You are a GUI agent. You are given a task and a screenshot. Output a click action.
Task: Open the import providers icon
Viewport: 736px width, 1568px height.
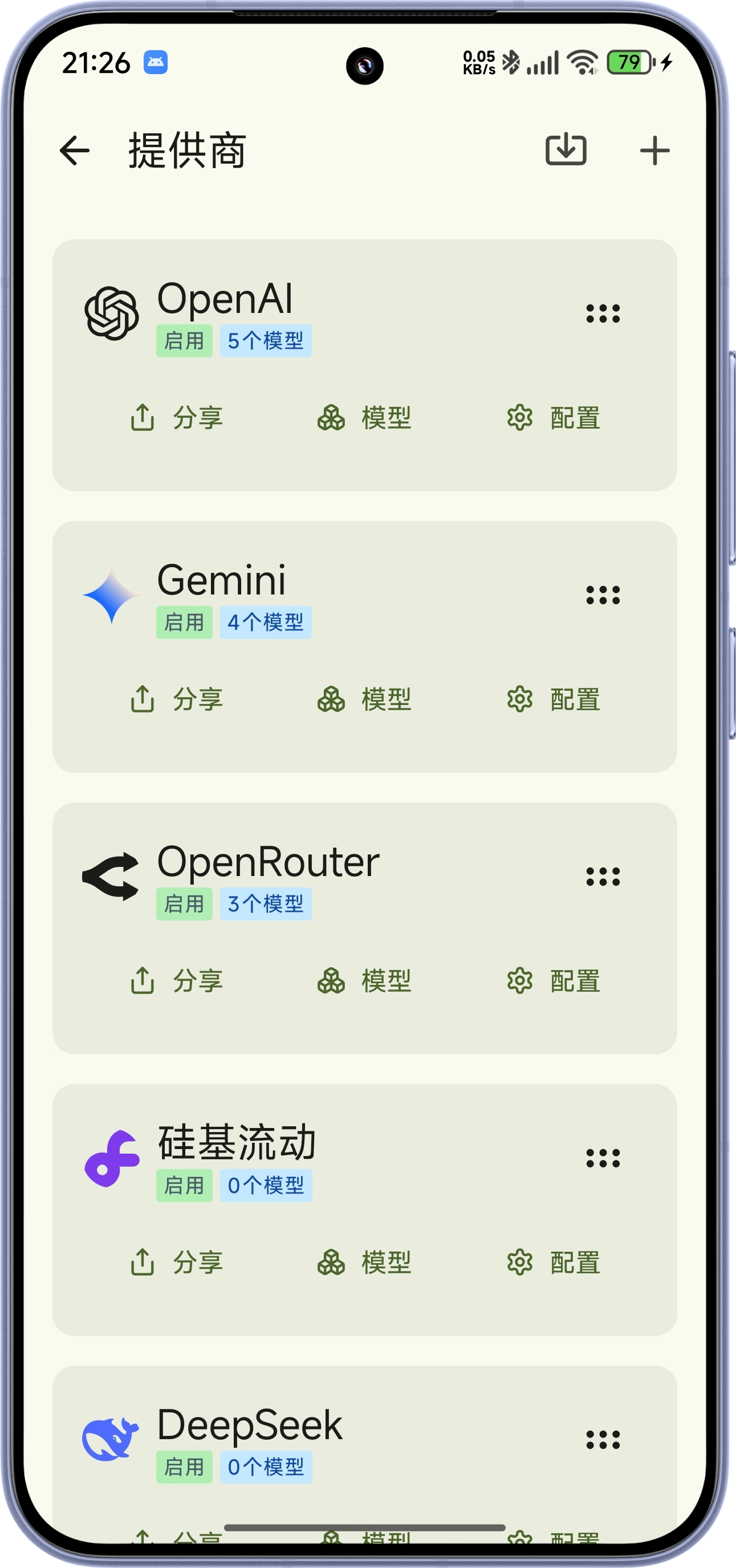point(568,150)
